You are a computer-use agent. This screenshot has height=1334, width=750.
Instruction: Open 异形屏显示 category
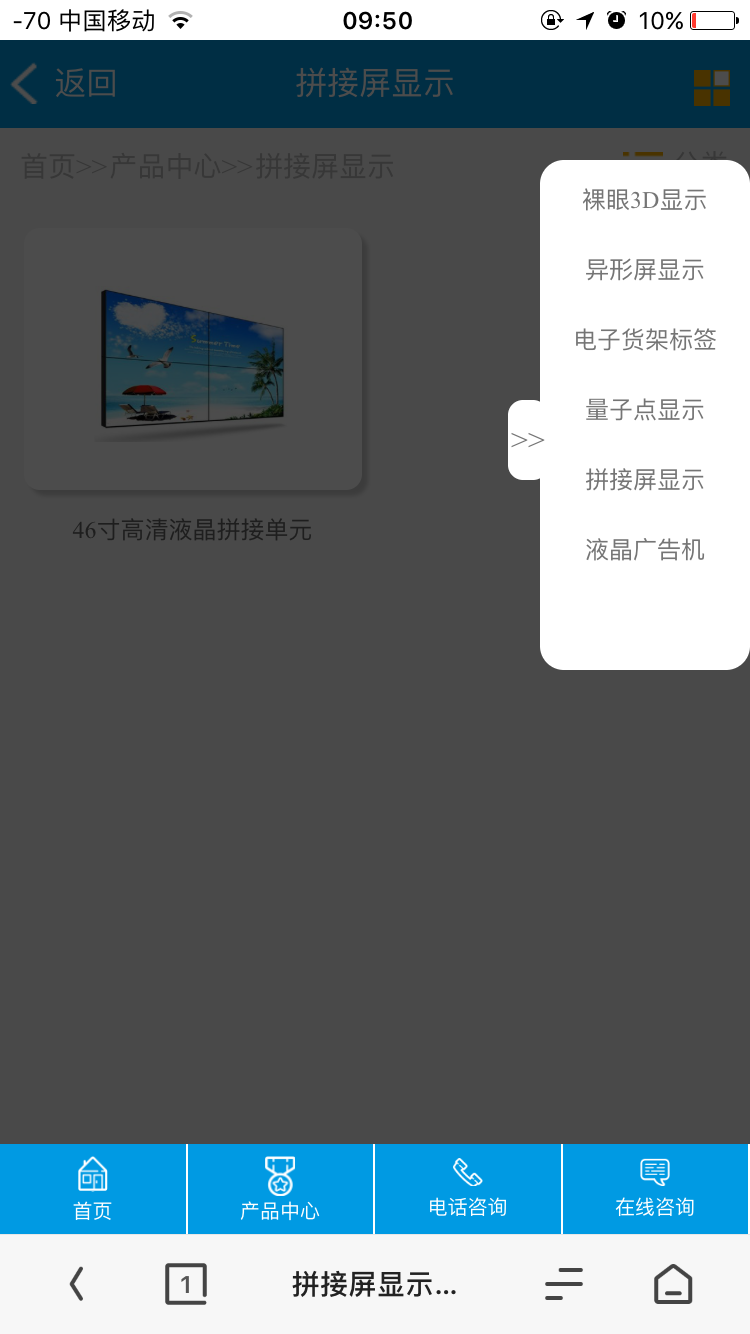(x=645, y=270)
